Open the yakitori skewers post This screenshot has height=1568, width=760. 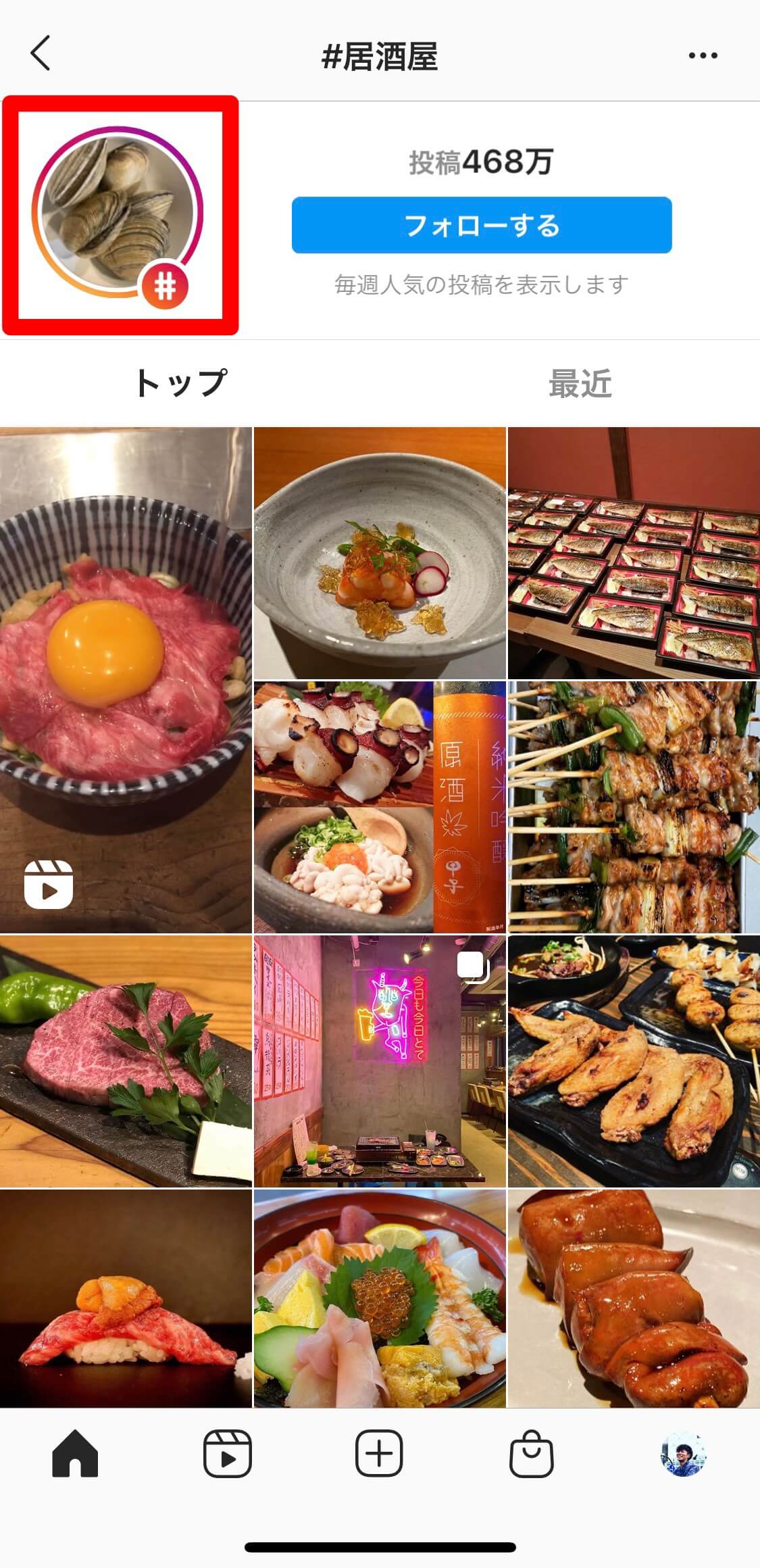pos(634,807)
